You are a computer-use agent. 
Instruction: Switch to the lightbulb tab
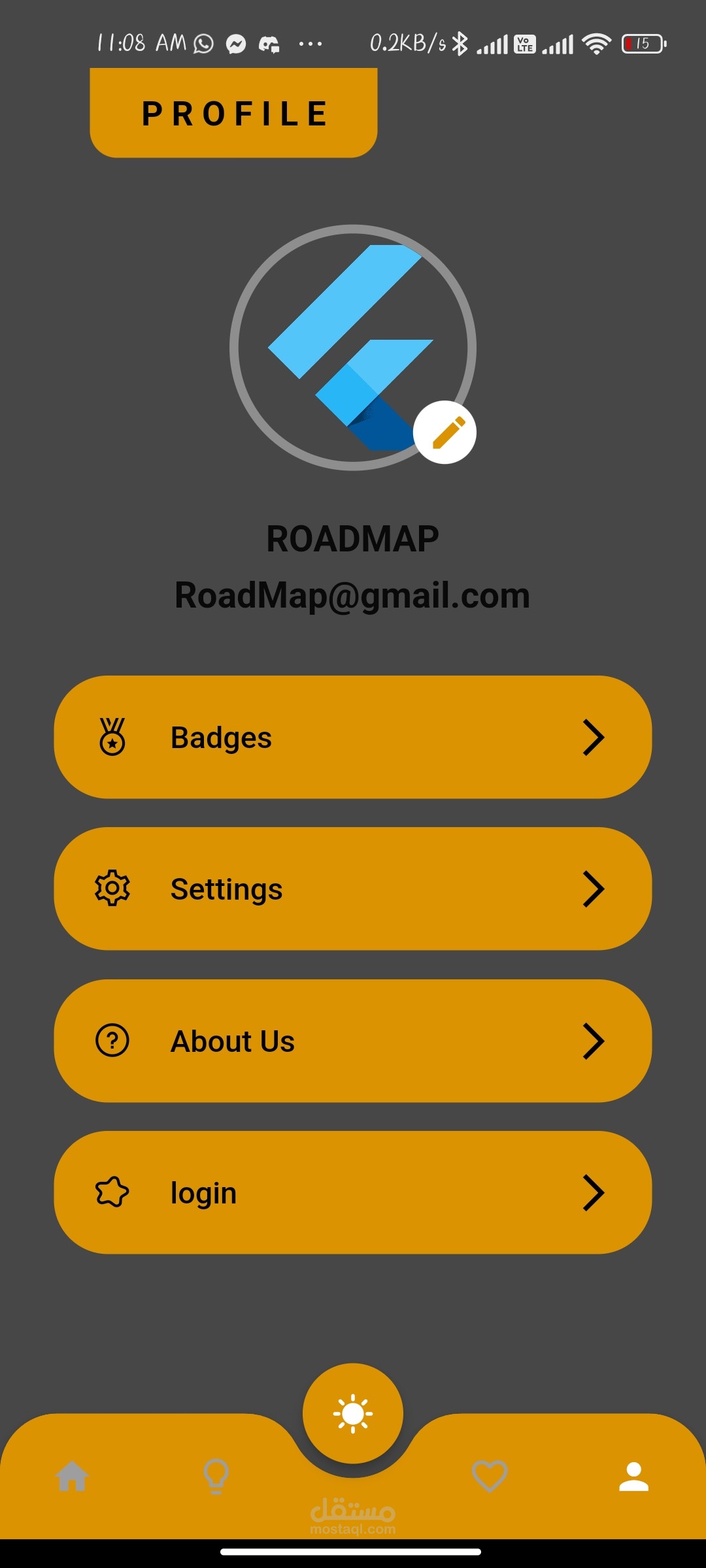(216, 1477)
